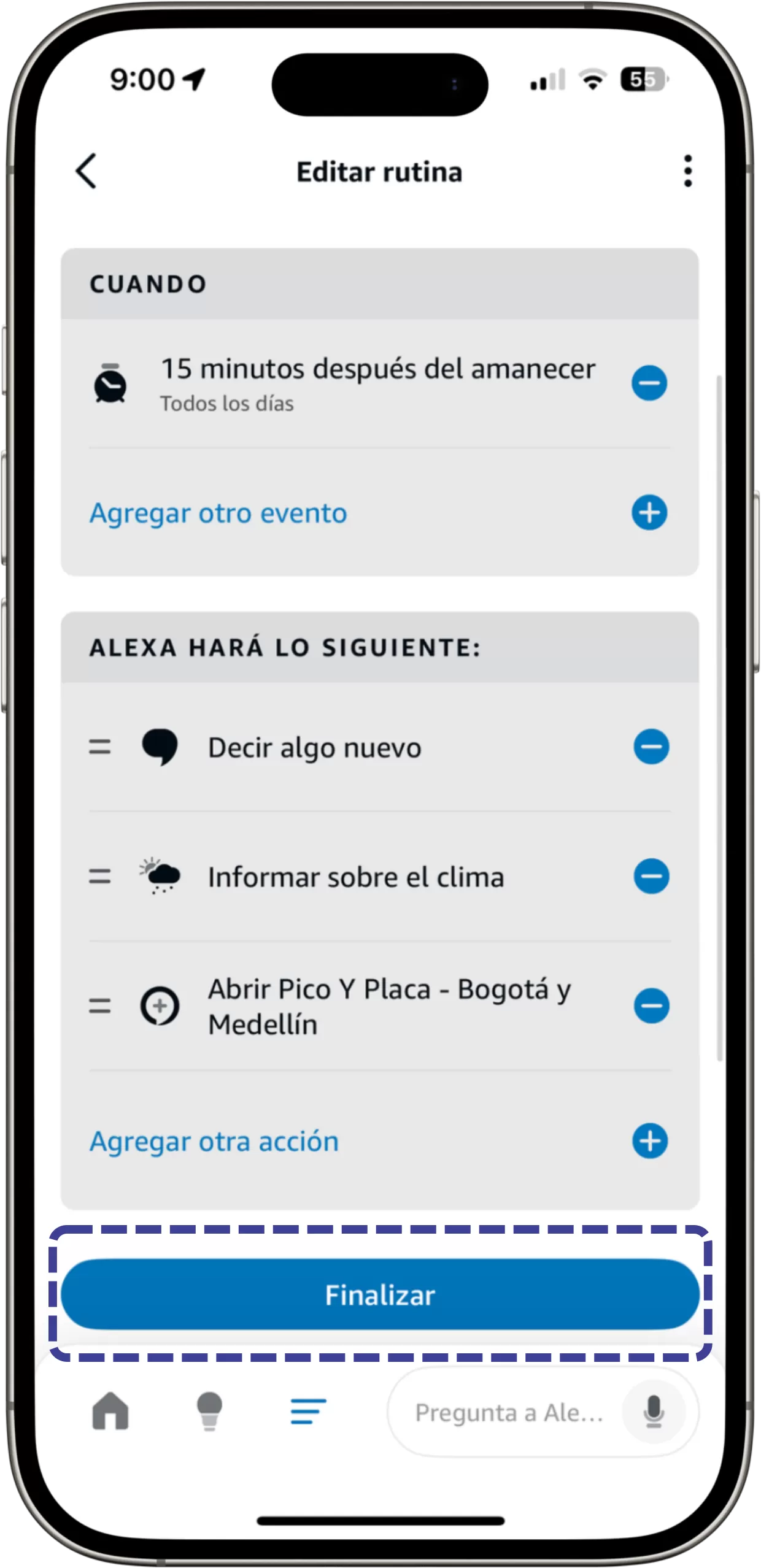Screen dimensions: 761x1568
Task: Open the Informar sobre el clima action
Action: click(356, 877)
